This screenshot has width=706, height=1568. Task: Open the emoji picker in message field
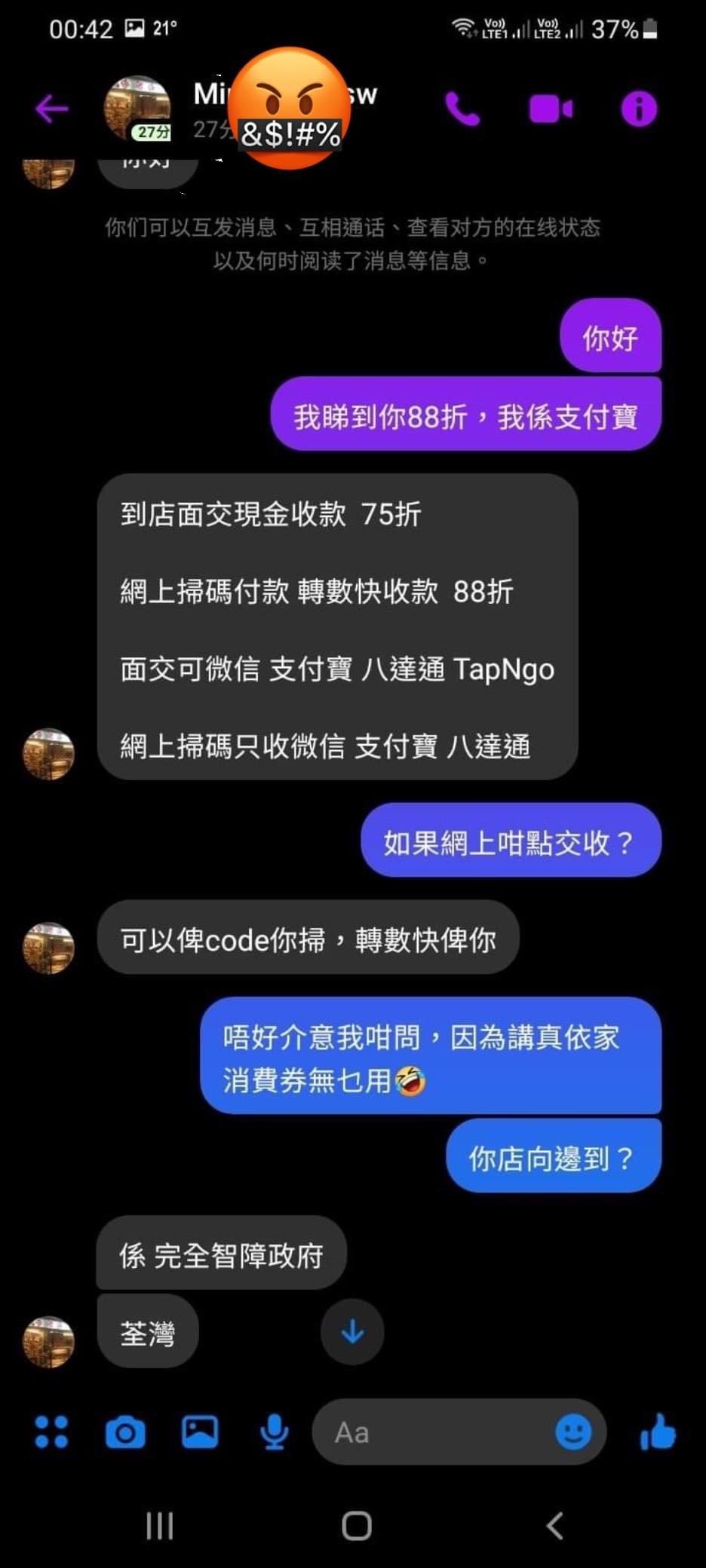pos(573,1432)
